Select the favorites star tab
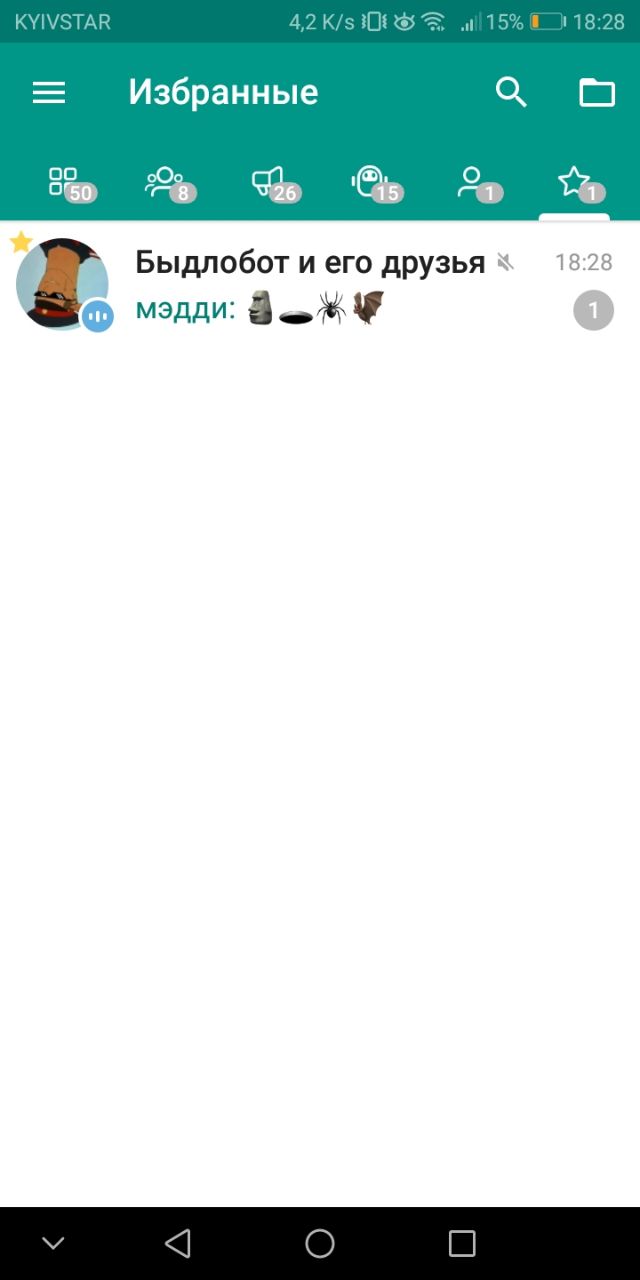This screenshot has width=640, height=1280. click(x=576, y=183)
